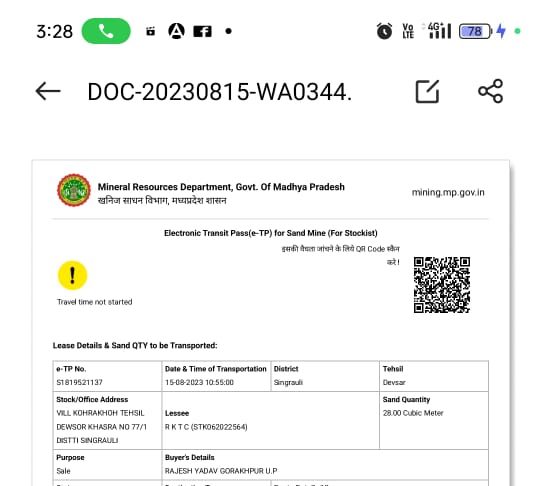Go back using the arrow icon

click(x=48, y=91)
